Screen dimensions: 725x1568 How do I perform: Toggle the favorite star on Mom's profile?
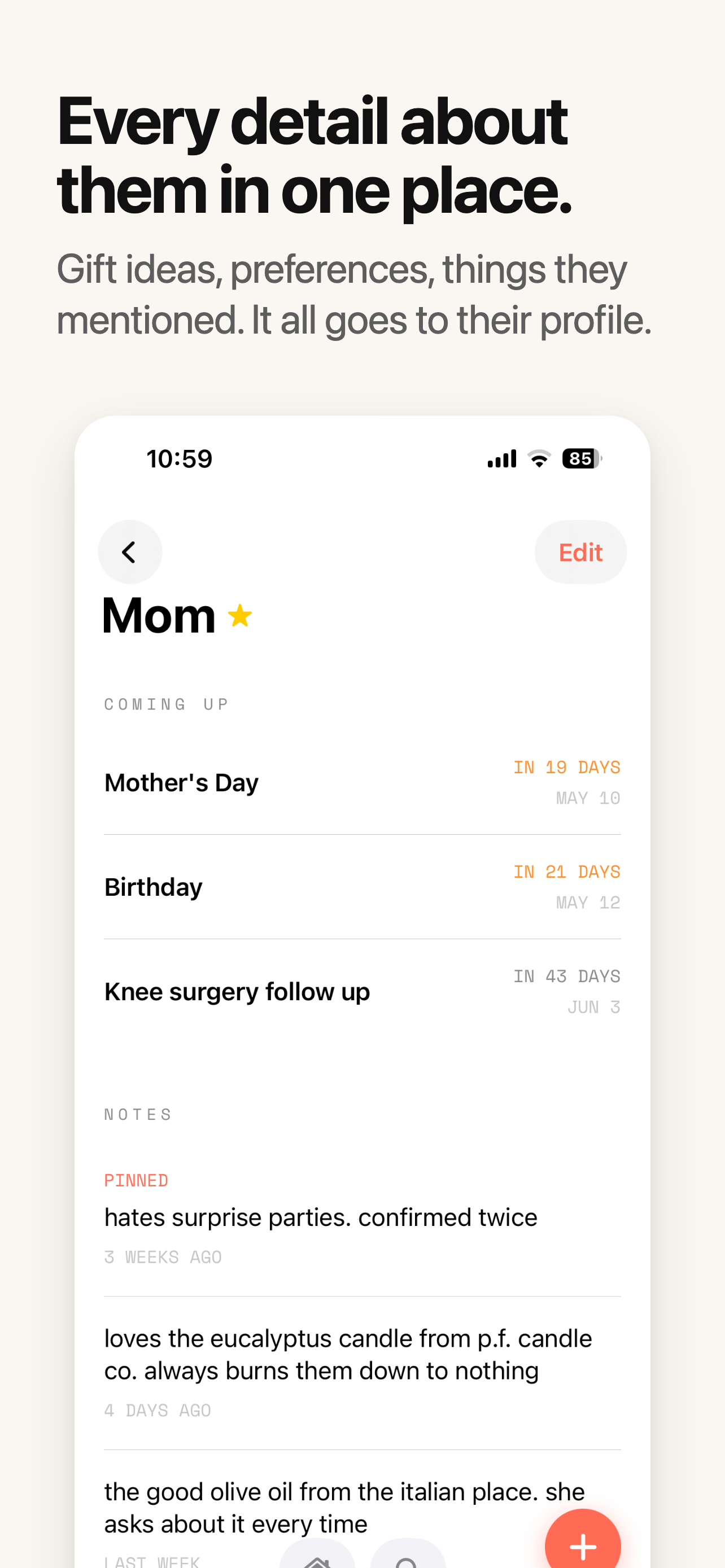click(x=240, y=615)
